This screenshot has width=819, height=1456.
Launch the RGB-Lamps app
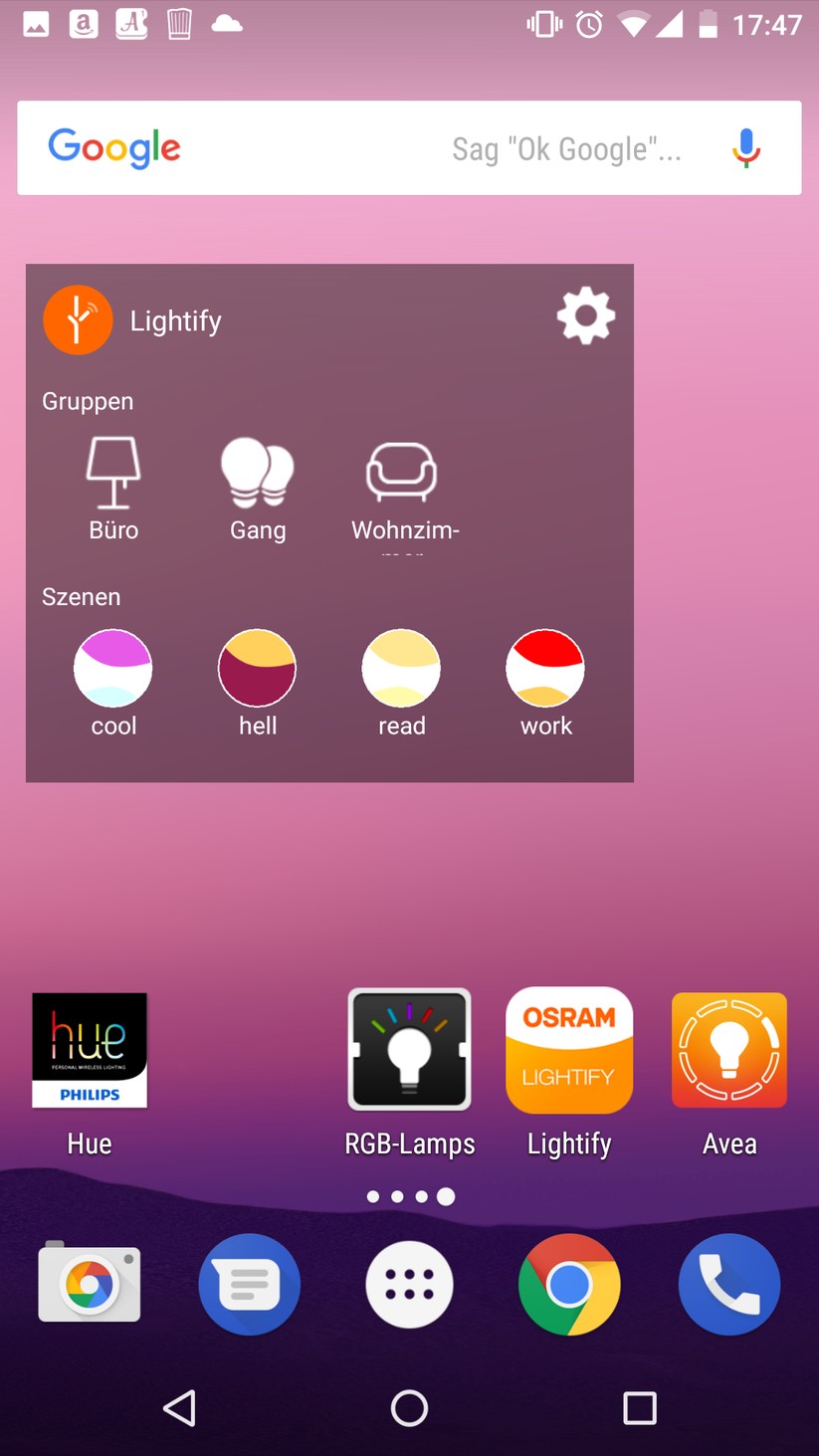(409, 1051)
